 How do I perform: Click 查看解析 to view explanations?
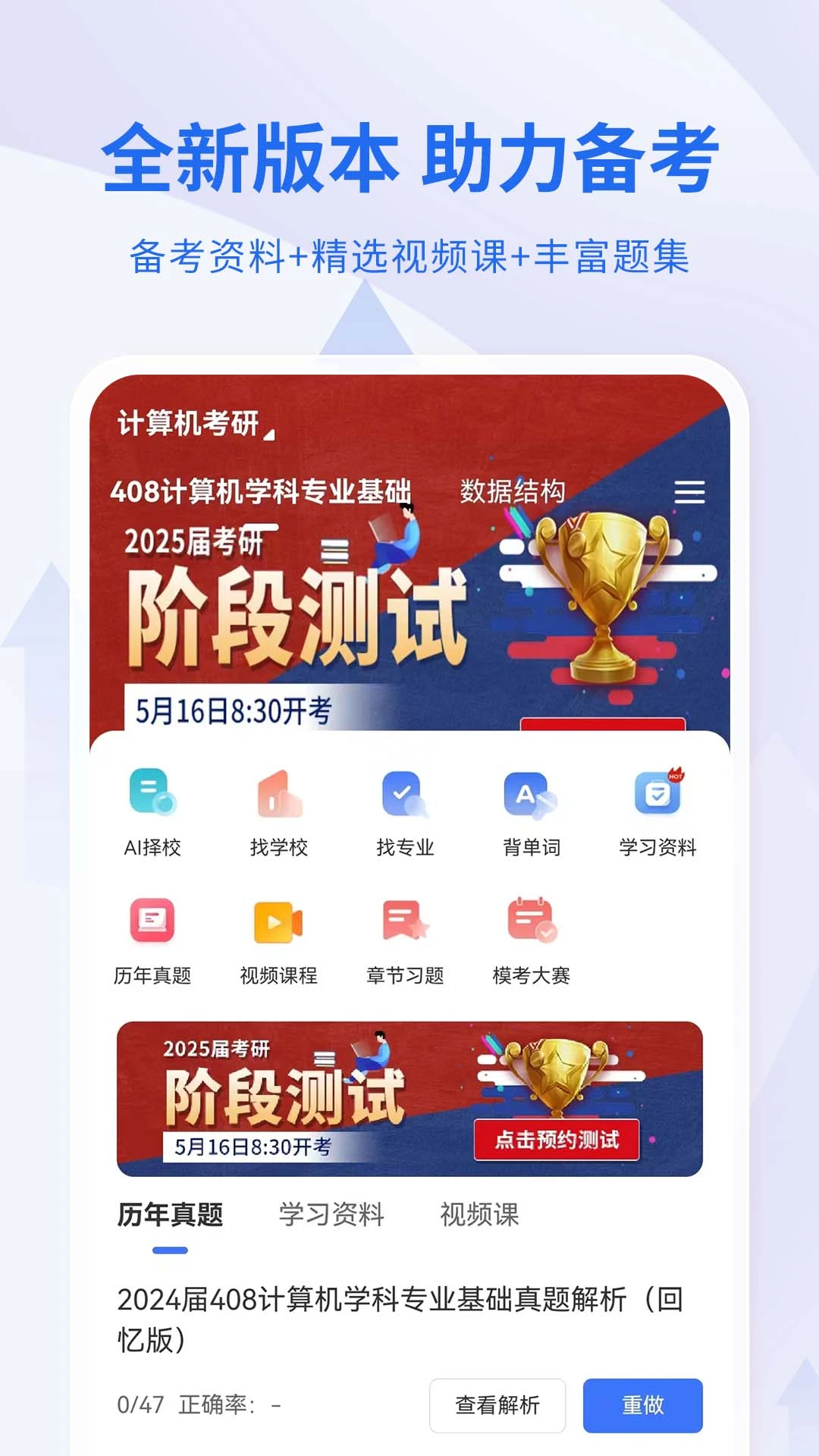point(497,1405)
